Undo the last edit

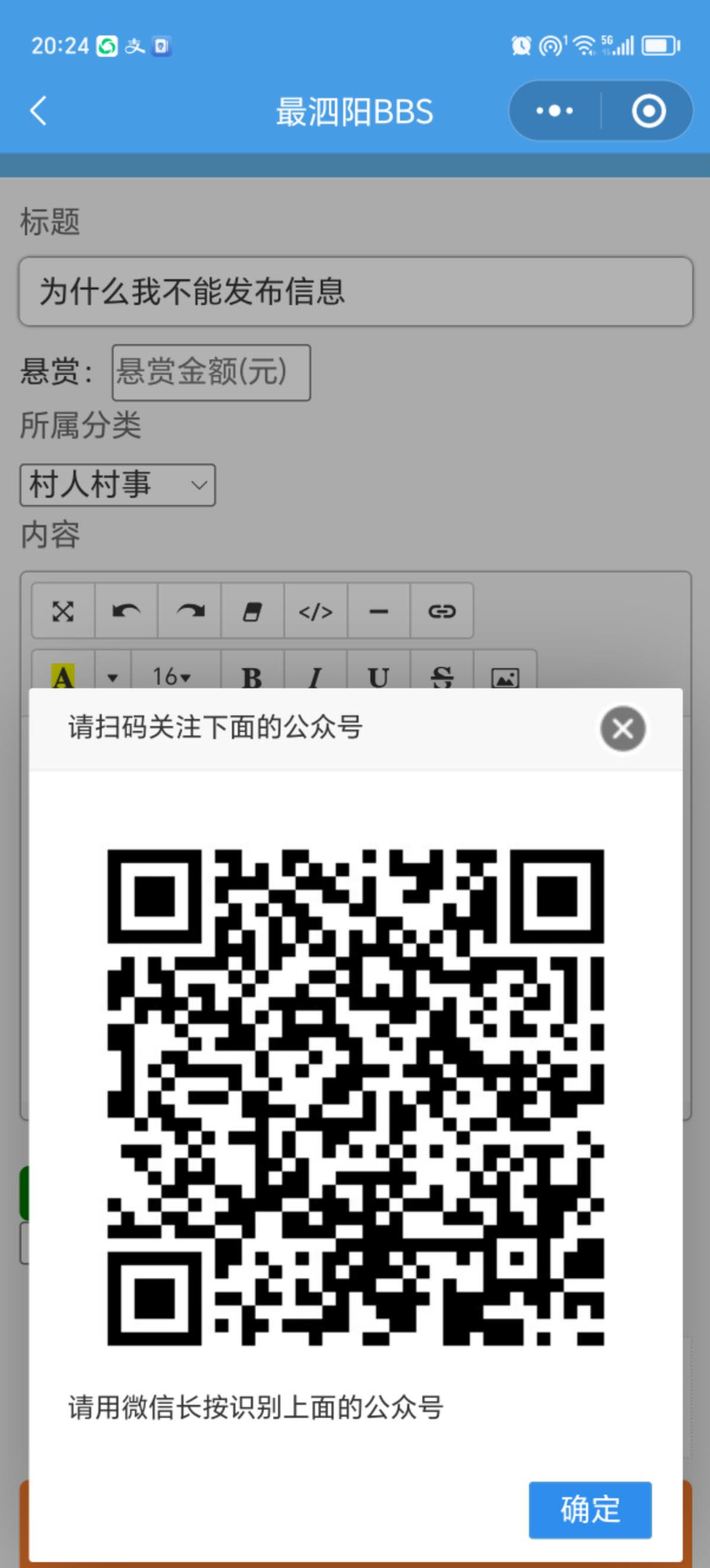click(x=126, y=611)
